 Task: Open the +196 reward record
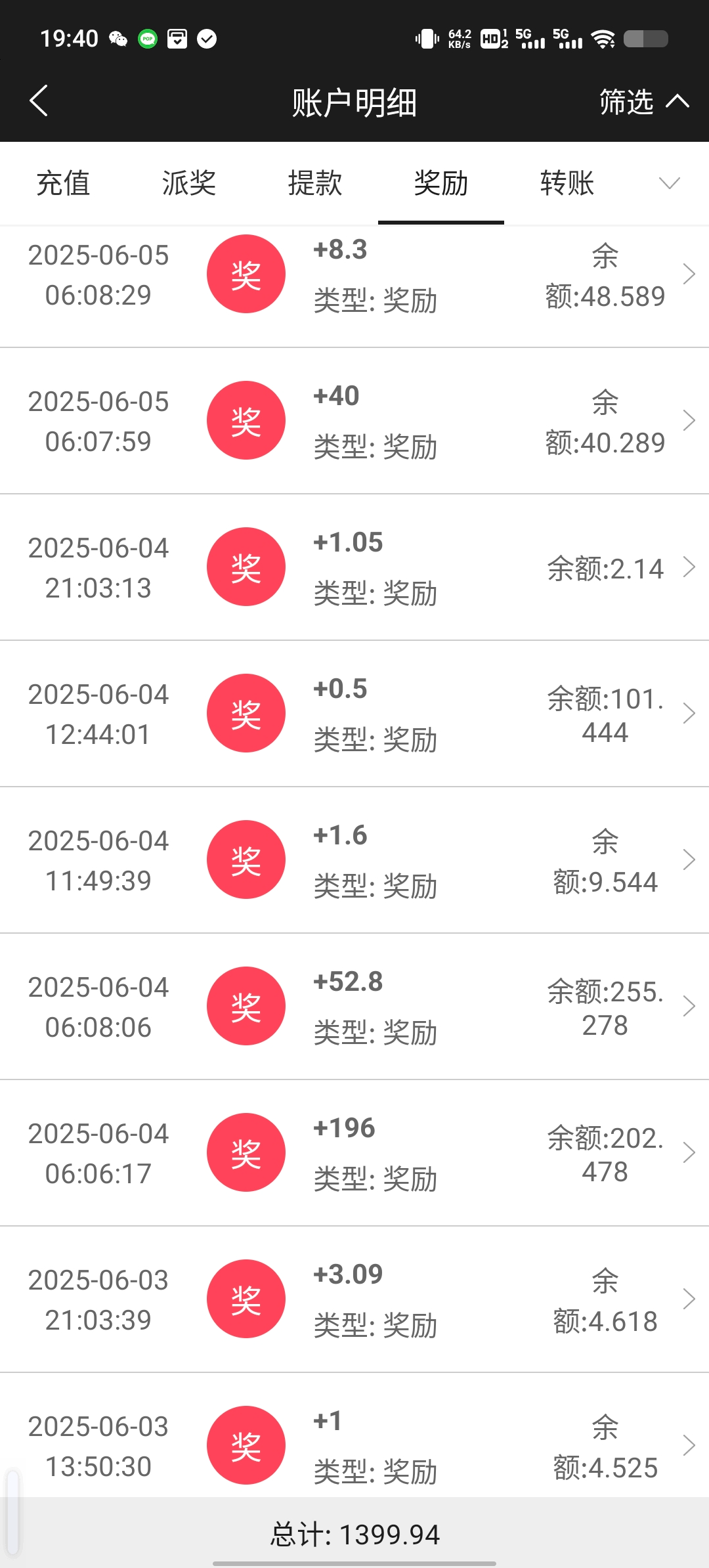tap(354, 1153)
